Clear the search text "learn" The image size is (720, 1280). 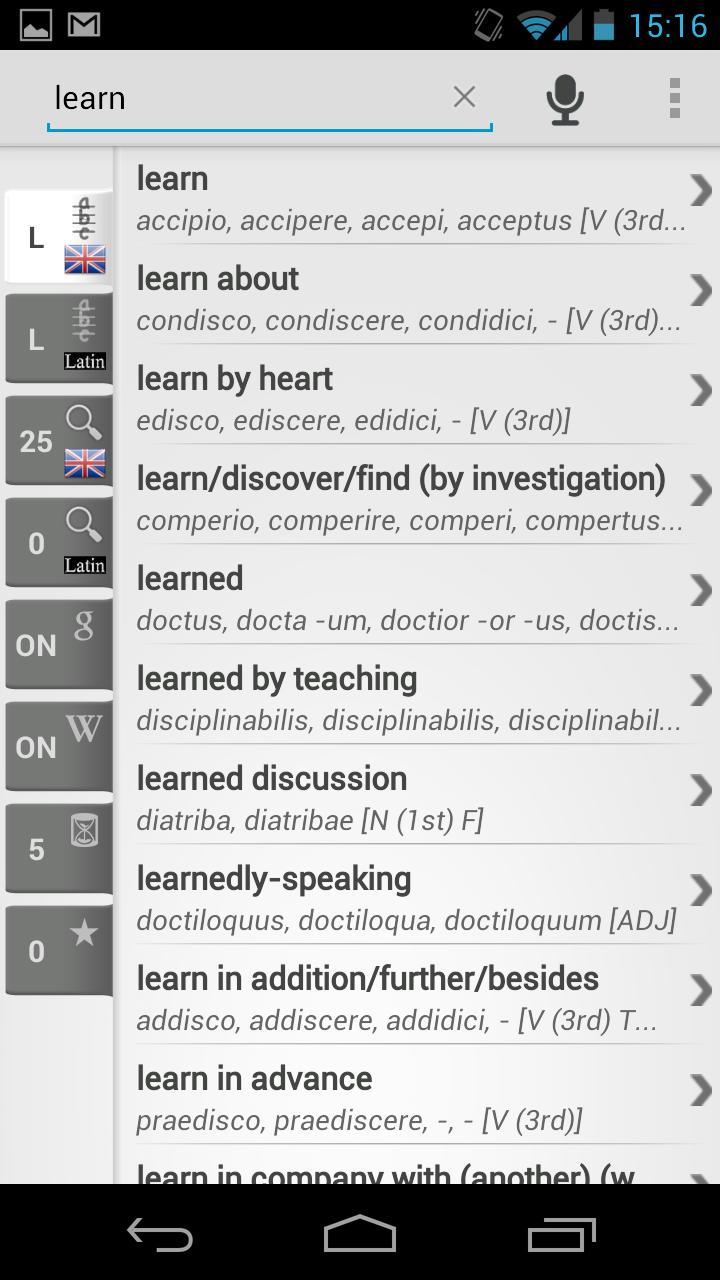pos(464,97)
